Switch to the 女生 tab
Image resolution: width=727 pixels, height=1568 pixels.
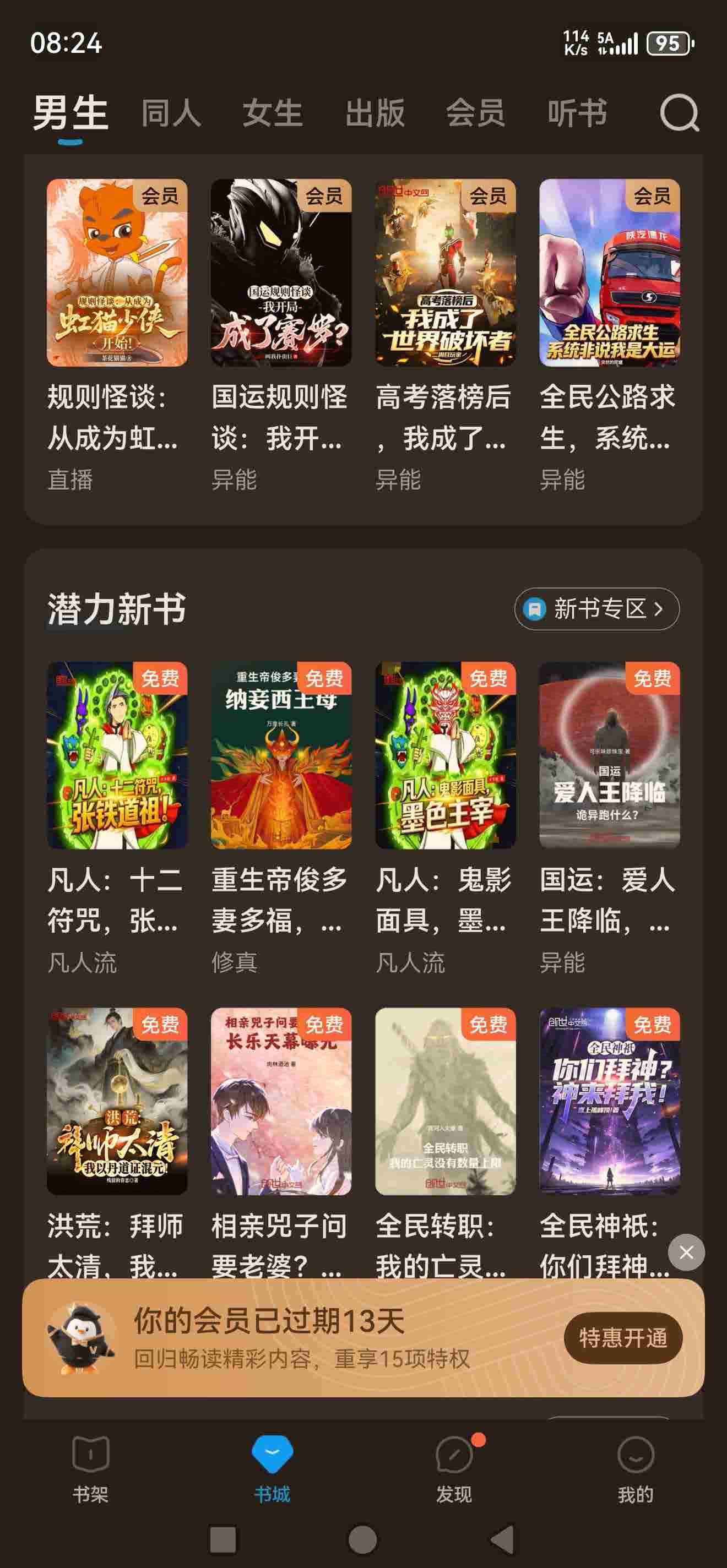coord(273,114)
